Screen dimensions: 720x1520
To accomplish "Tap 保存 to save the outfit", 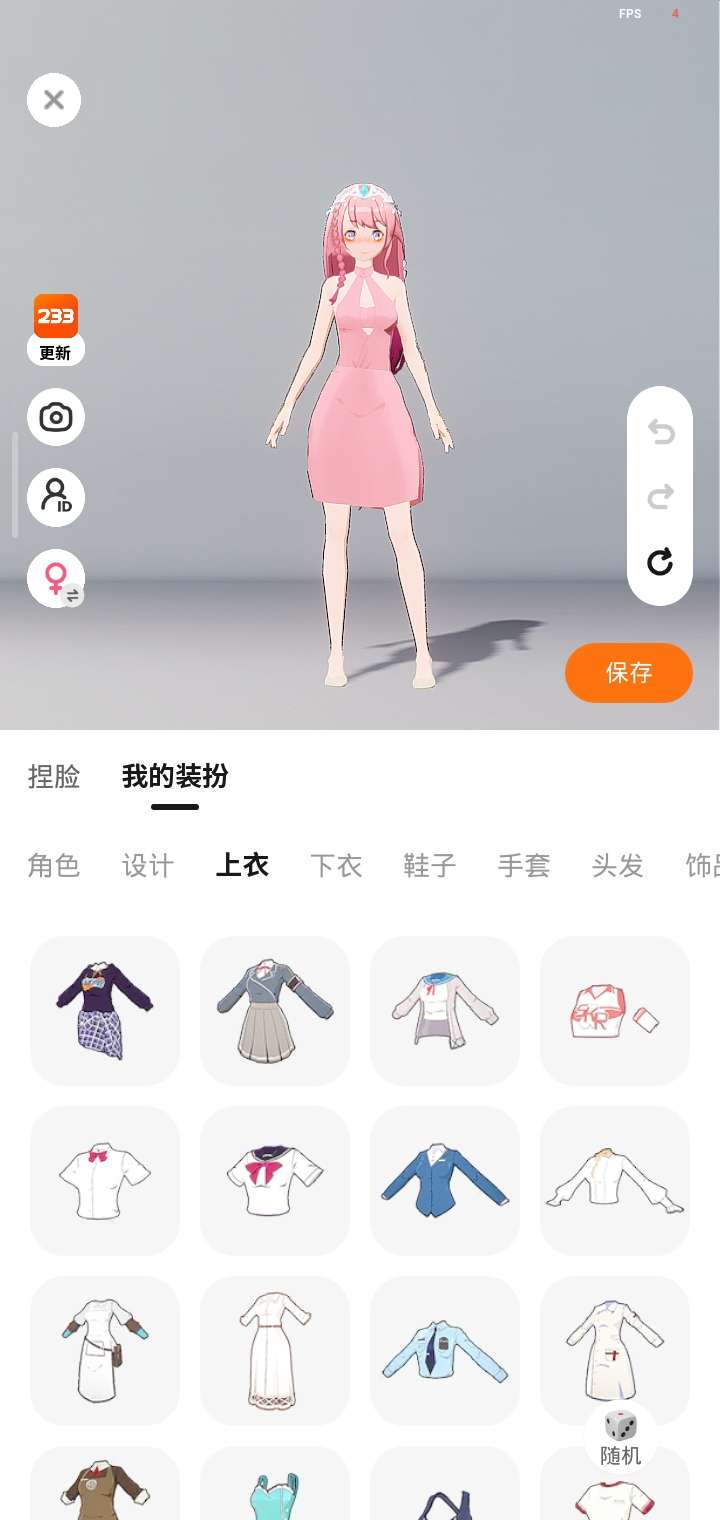I will click(629, 673).
